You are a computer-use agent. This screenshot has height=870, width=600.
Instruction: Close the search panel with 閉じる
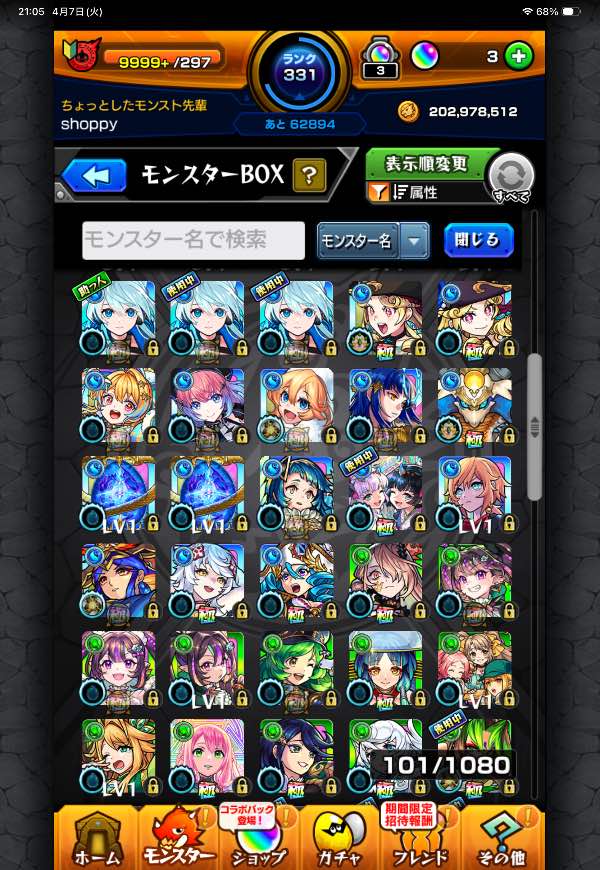coord(478,240)
